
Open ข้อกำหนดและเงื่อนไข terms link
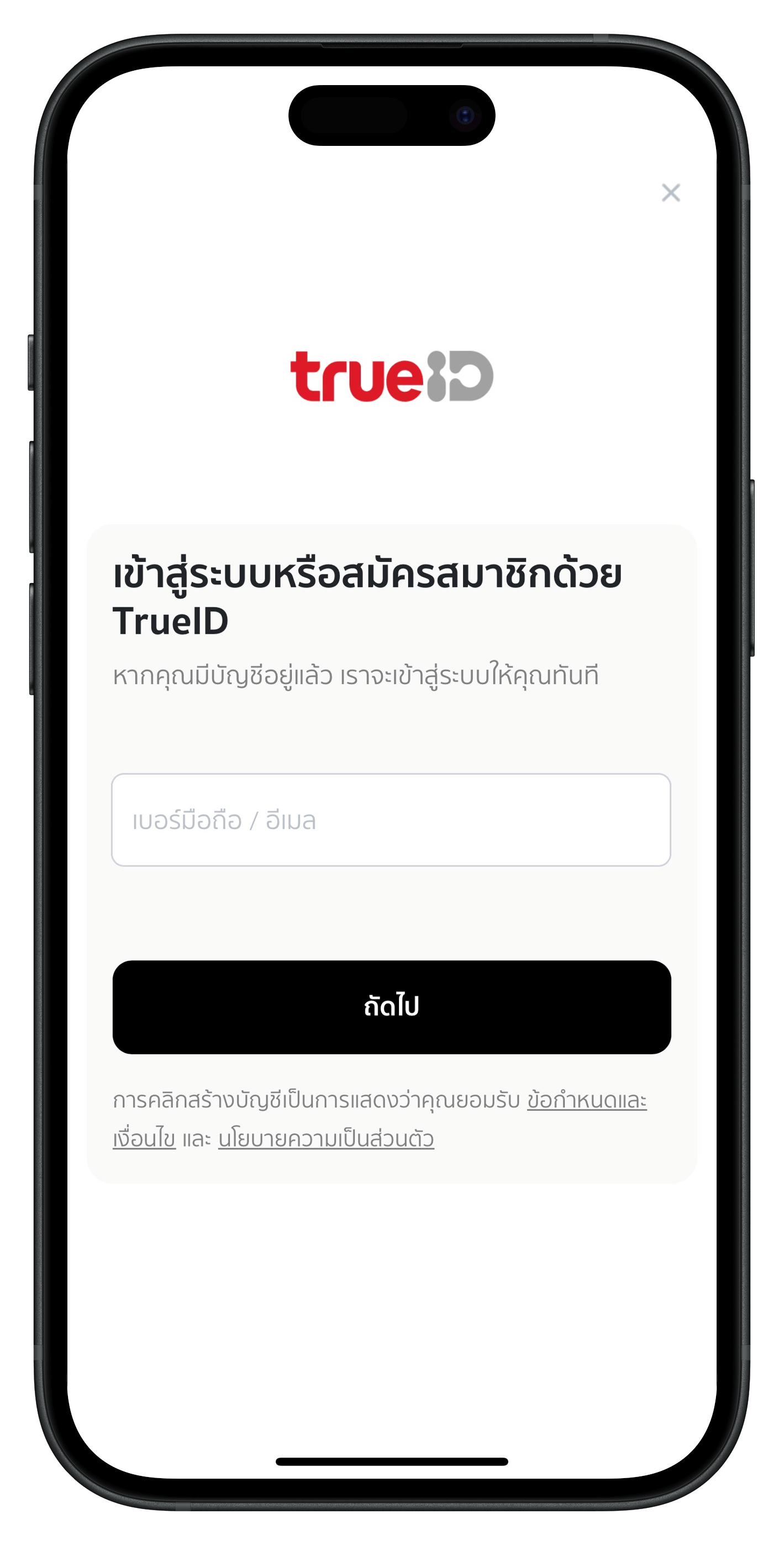click(586, 1100)
